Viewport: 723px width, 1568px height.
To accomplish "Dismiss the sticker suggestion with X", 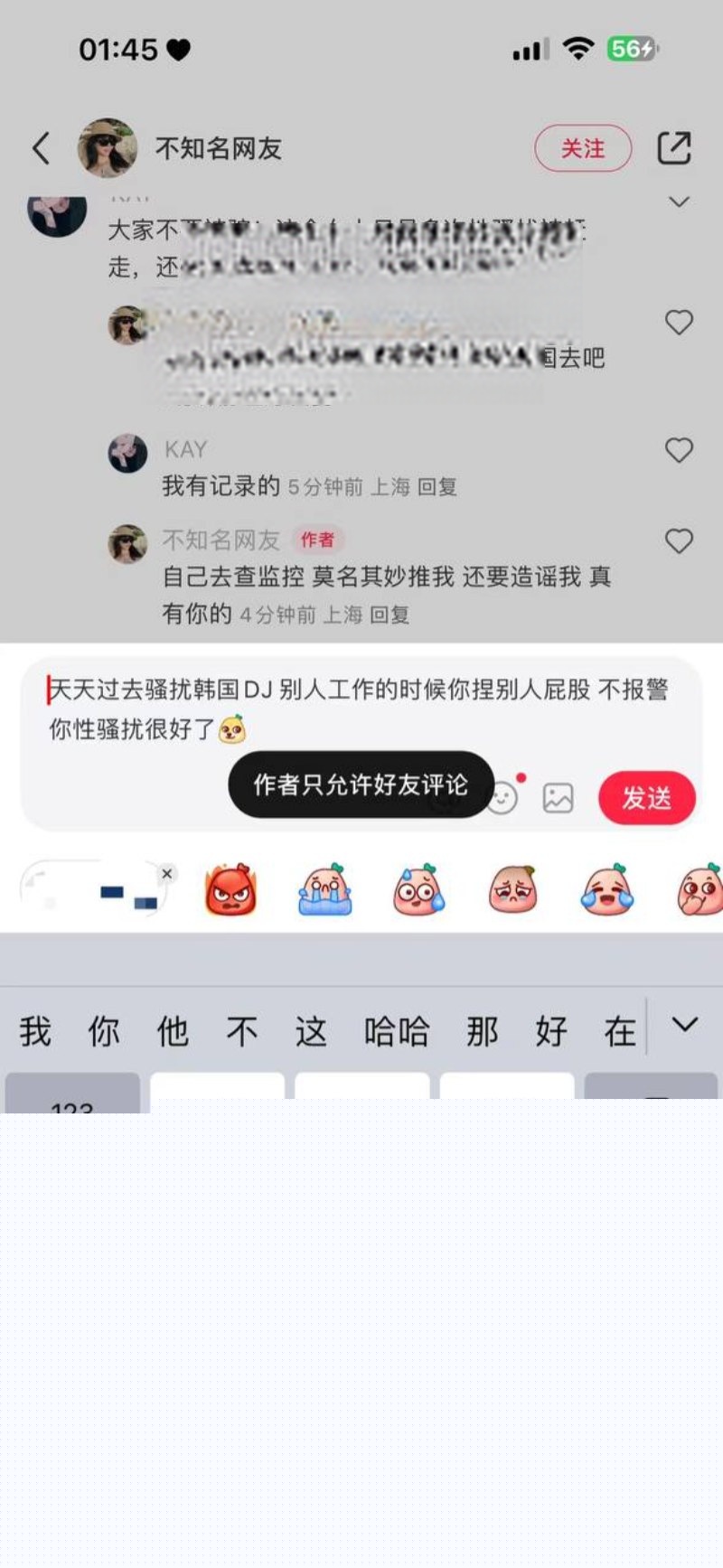I will coord(166,874).
